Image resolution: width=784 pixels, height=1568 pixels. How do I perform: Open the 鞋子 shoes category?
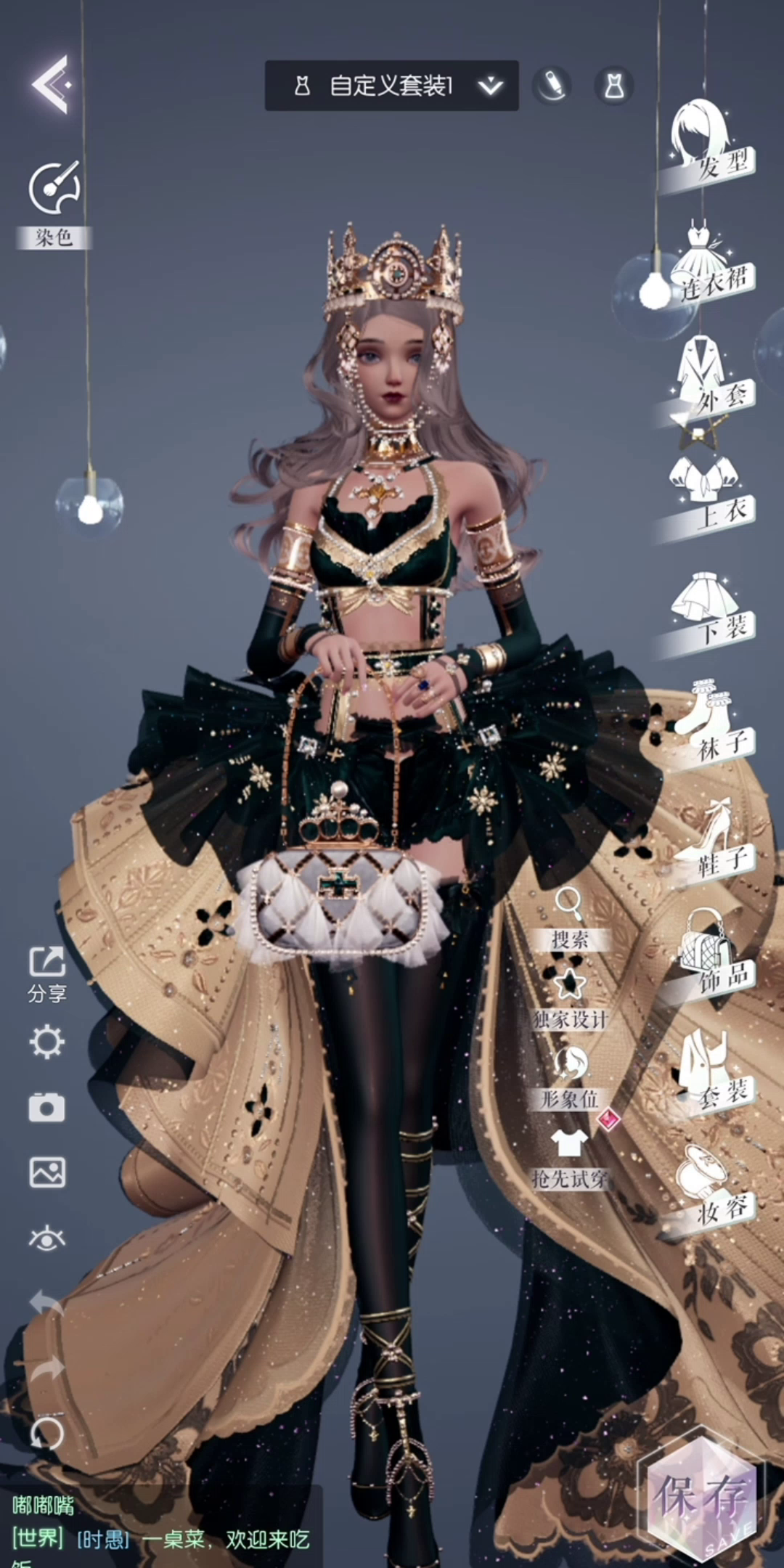[709, 842]
